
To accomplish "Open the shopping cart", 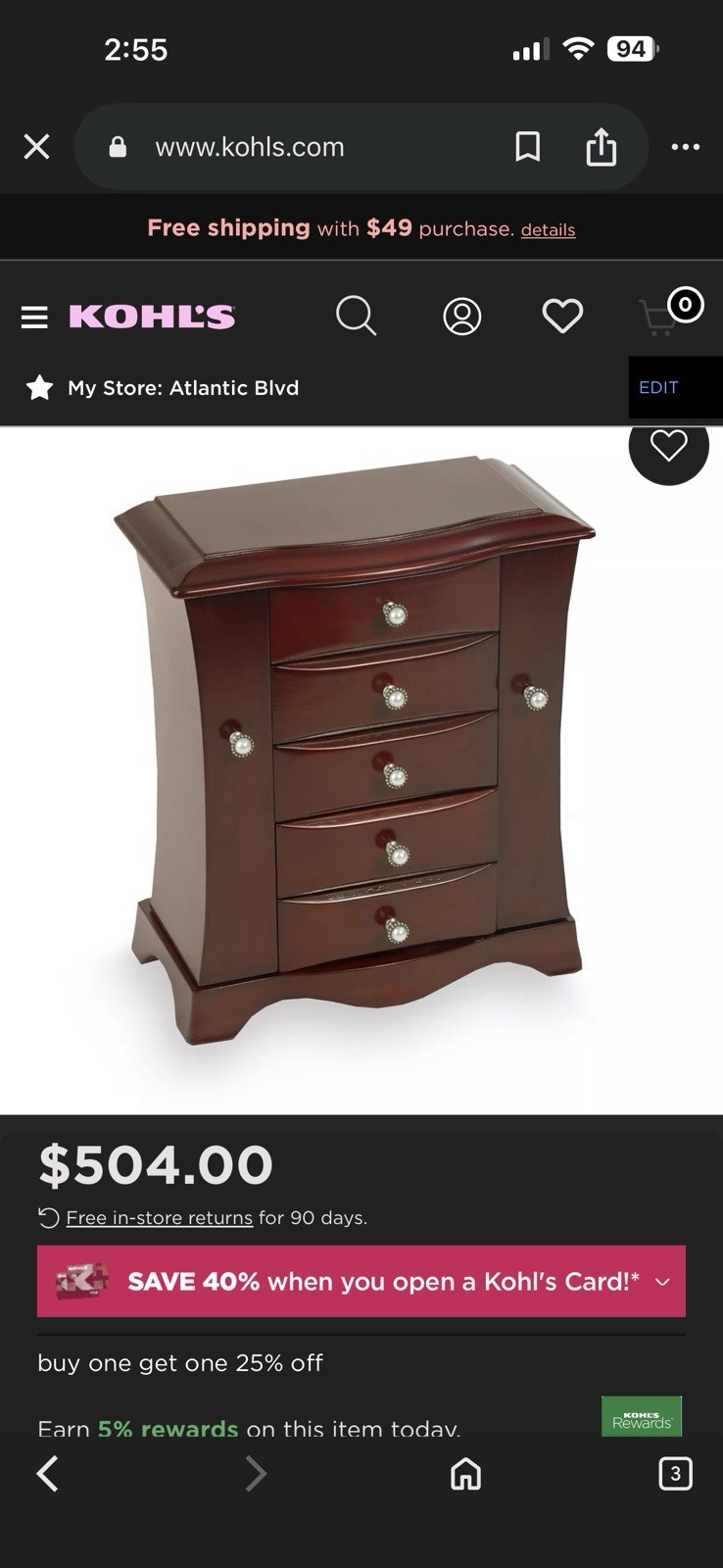I will (x=666, y=315).
